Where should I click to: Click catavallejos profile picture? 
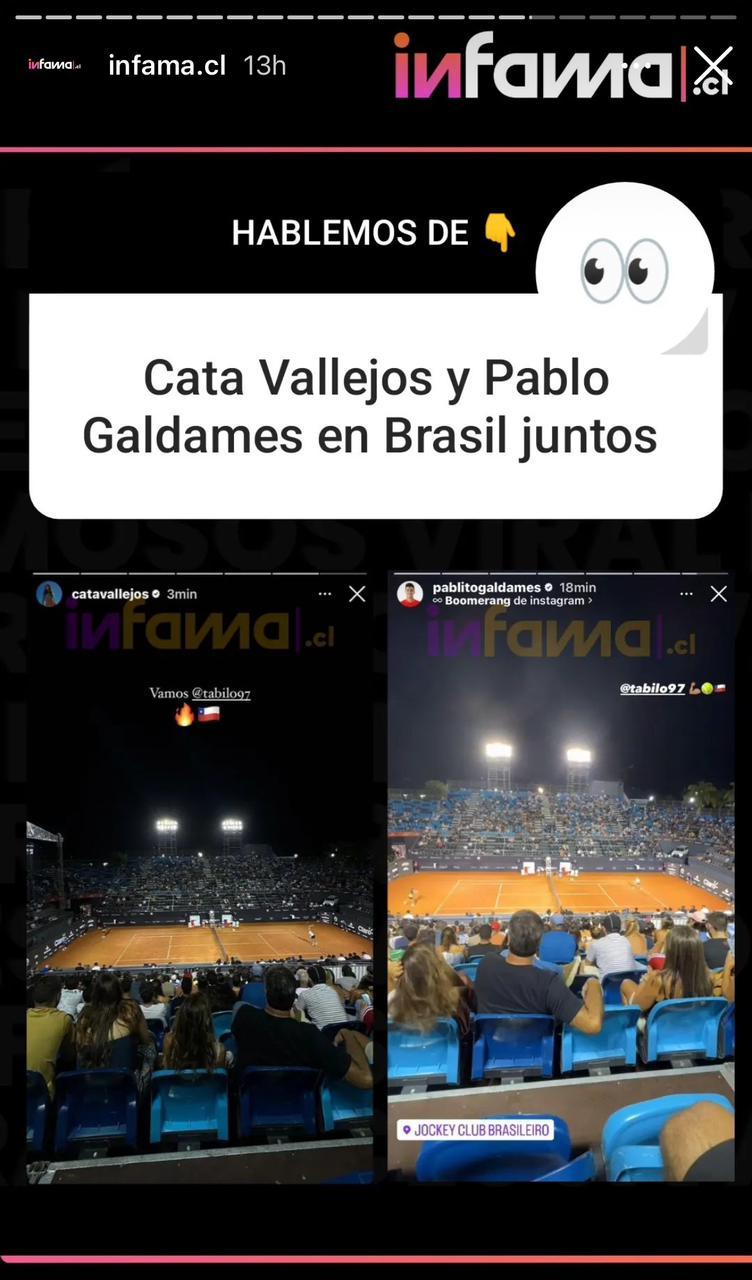pyautogui.click(x=47, y=592)
